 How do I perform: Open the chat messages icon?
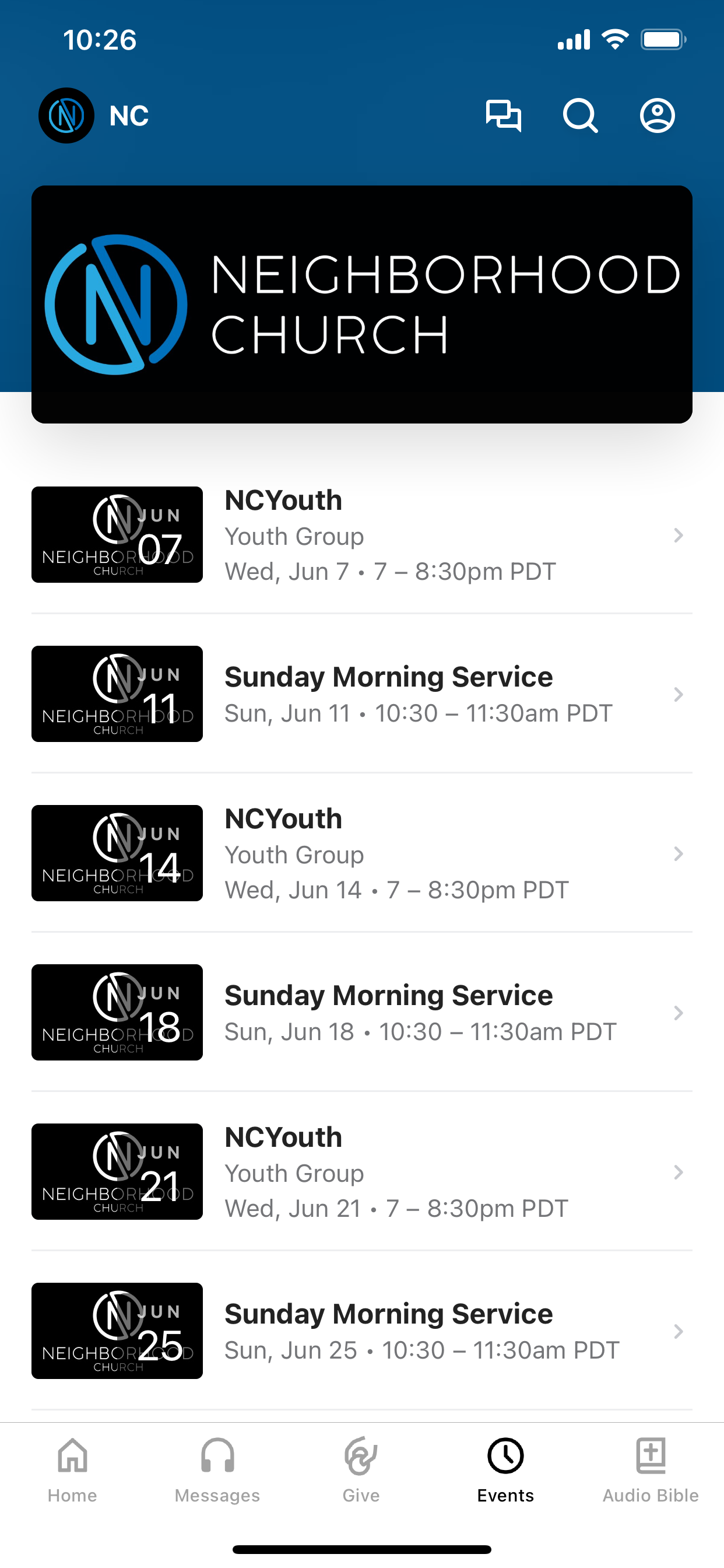(503, 116)
